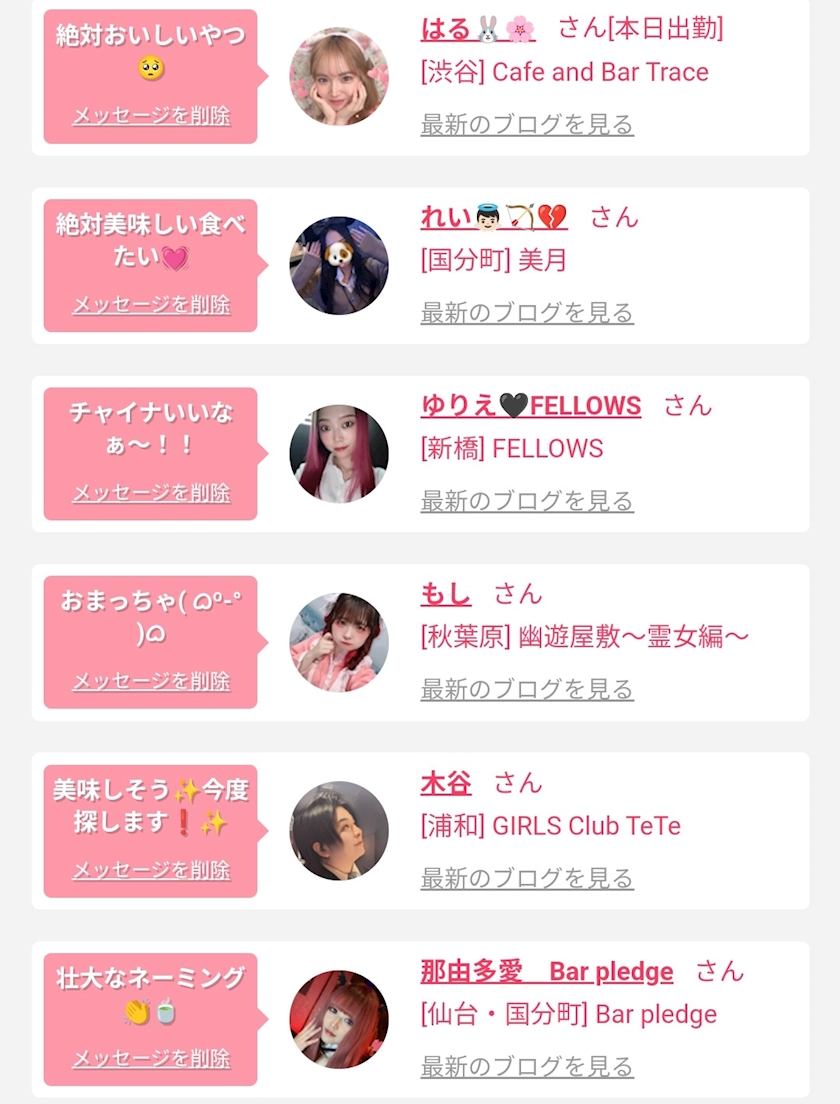The height and width of the screenshot is (1104, 840).
Task: View latest blog of はる
Action: coord(527,125)
